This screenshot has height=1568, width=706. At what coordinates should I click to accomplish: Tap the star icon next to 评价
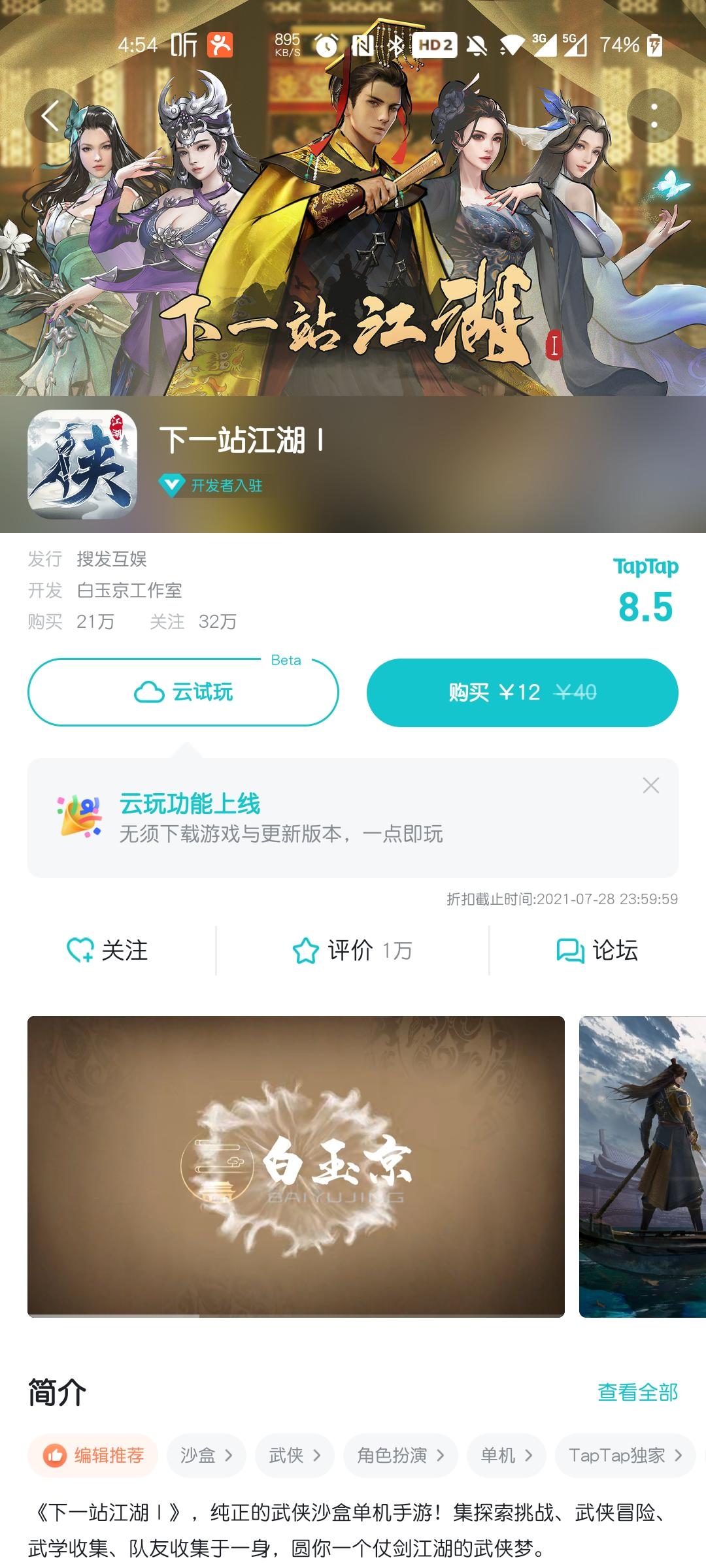(305, 951)
